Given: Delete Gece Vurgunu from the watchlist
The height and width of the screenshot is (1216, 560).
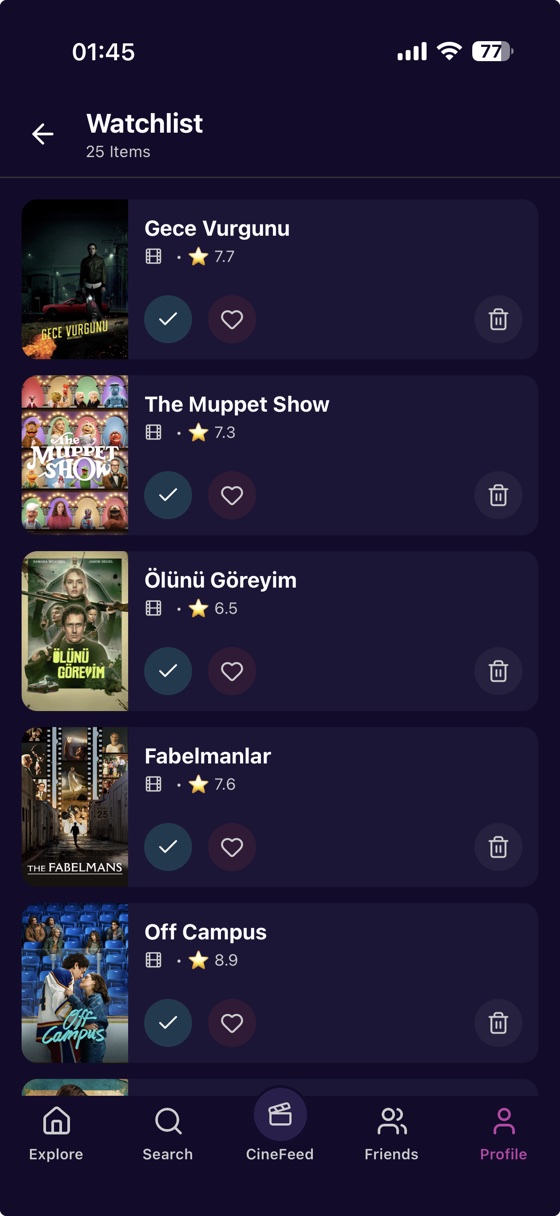Looking at the screenshot, I should coord(498,319).
